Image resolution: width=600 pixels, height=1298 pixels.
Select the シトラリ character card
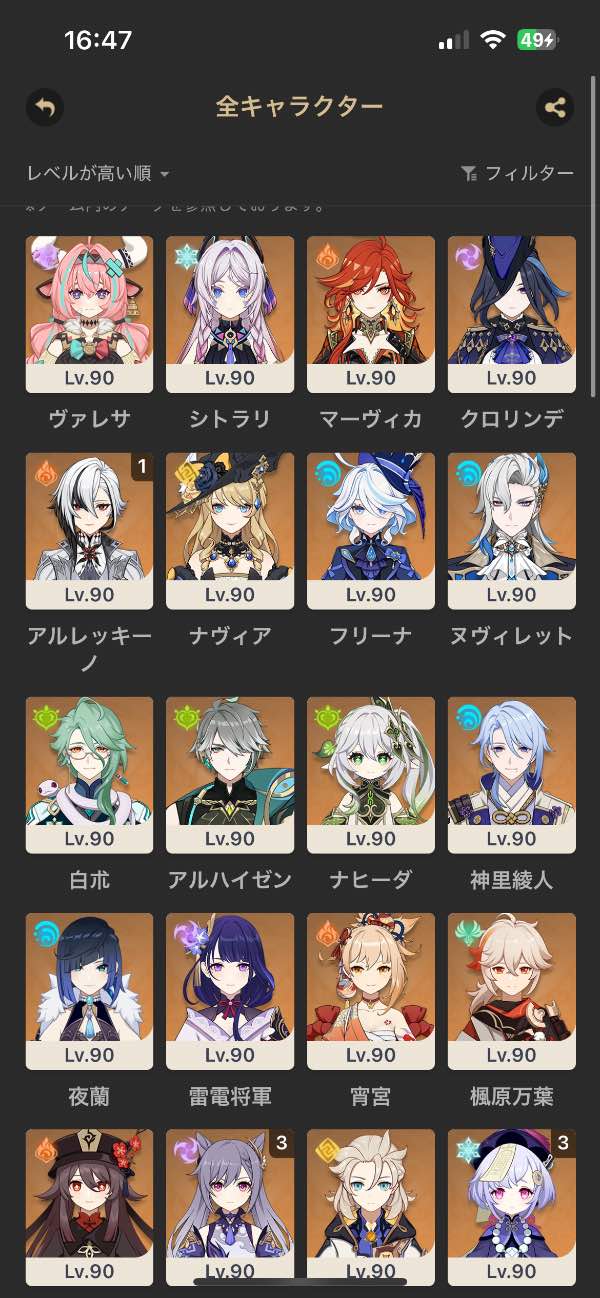(x=230, y=314)
